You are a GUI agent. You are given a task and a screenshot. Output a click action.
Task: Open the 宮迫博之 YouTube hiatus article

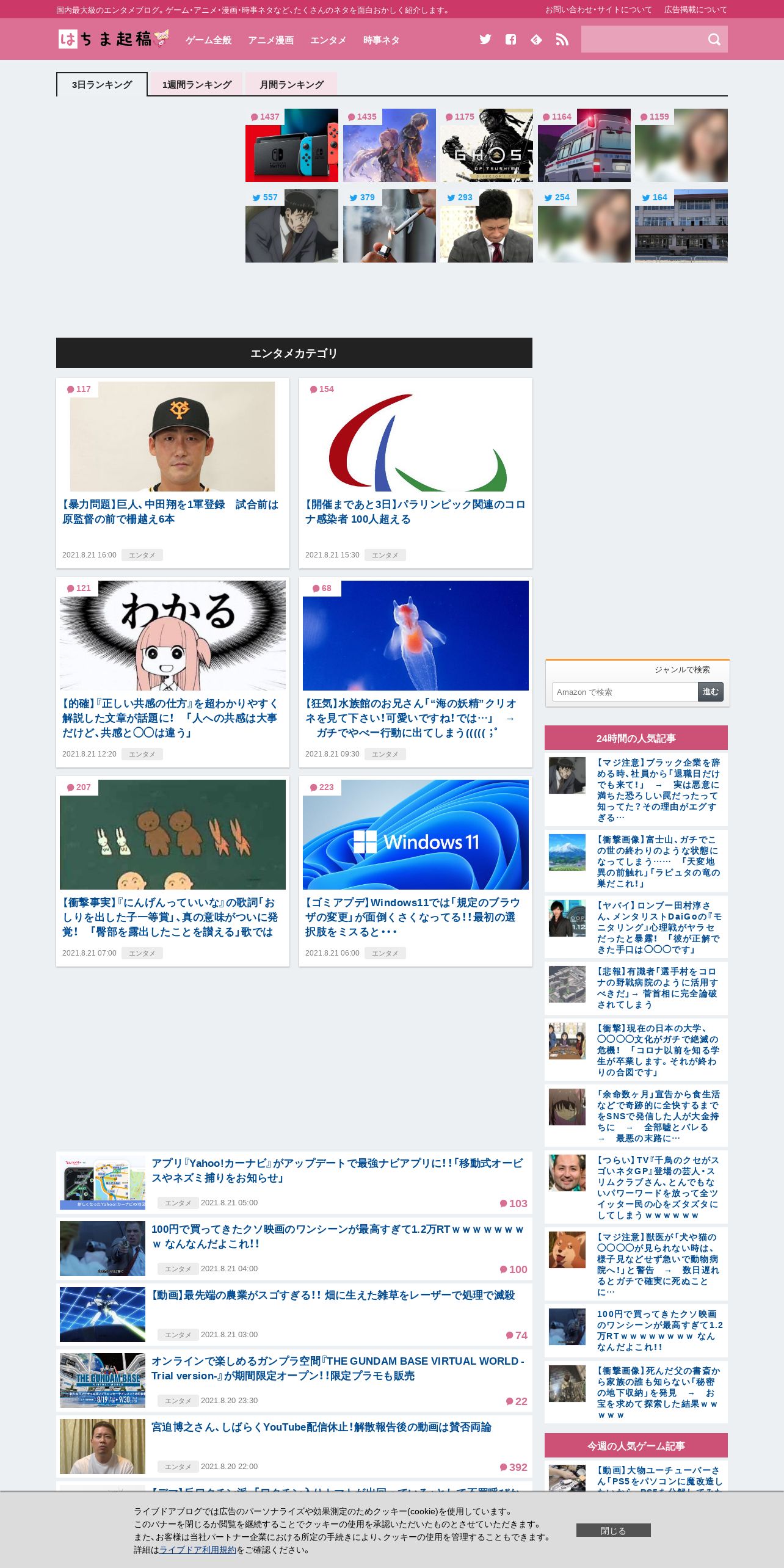click(x=321, y=1427)
